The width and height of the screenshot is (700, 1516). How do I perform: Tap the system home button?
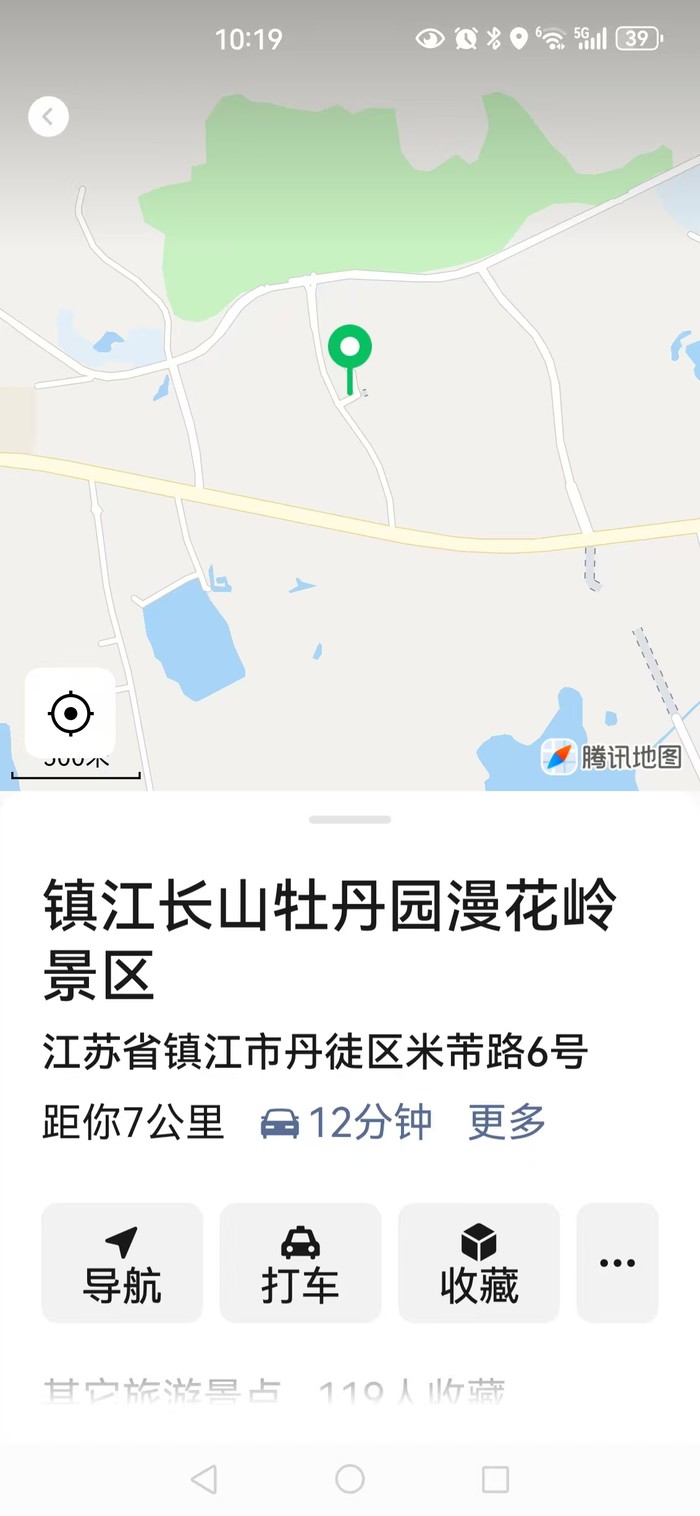coord(350,1479)
